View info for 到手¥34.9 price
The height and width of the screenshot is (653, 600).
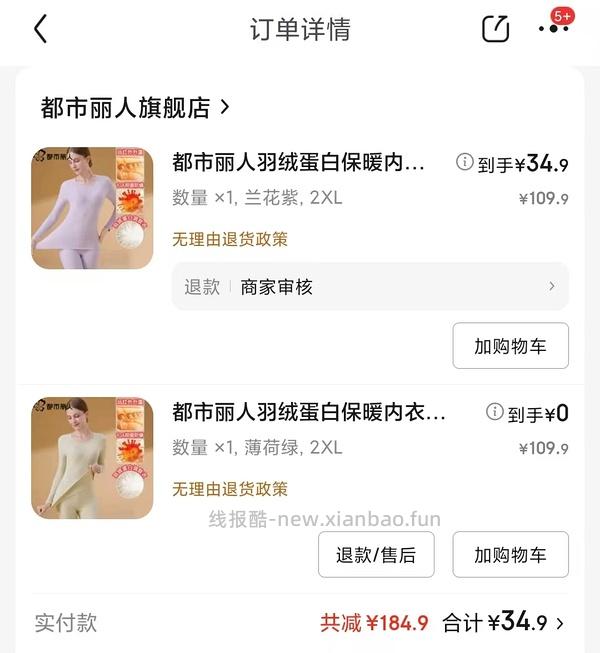(x=465, y=162)
